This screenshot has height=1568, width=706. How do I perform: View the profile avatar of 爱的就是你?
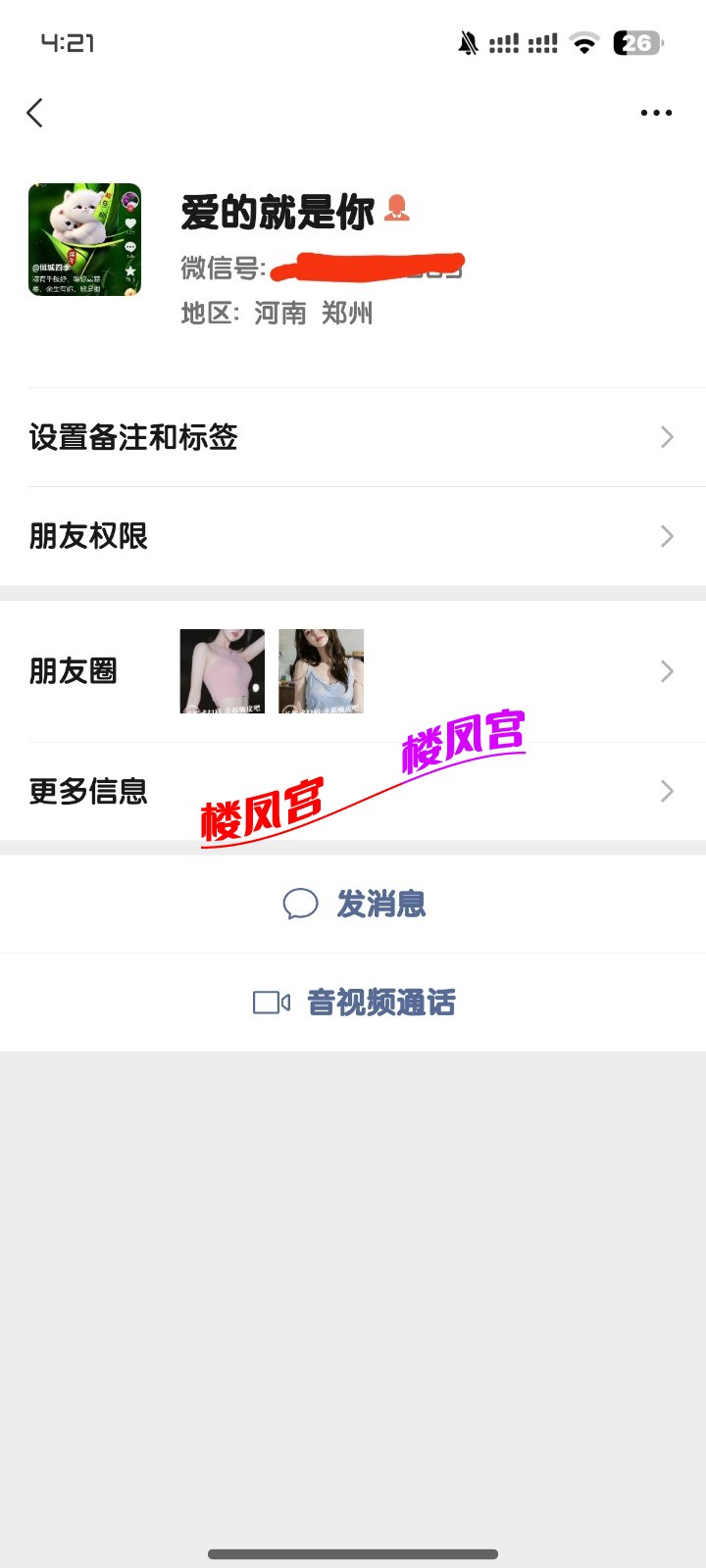pyautogui.click(x=84, y=239)
